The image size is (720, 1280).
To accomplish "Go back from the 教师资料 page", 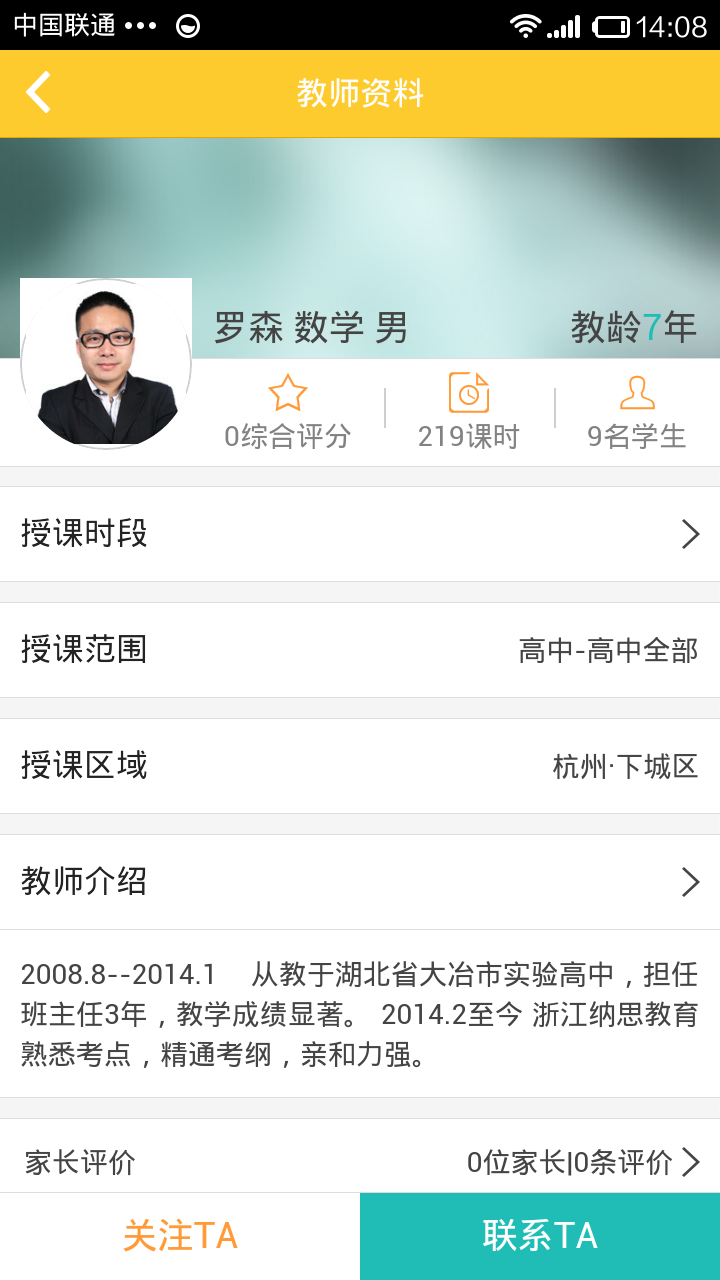I will click(38, 93).
